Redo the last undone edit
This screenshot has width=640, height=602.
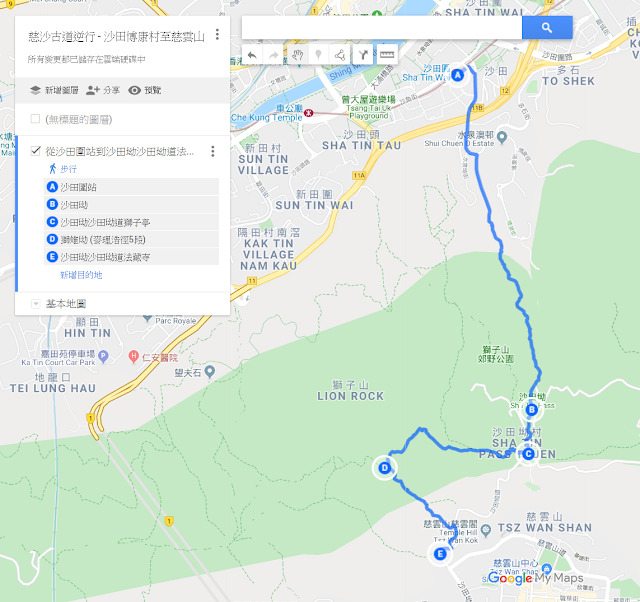(x=274, y=55)
